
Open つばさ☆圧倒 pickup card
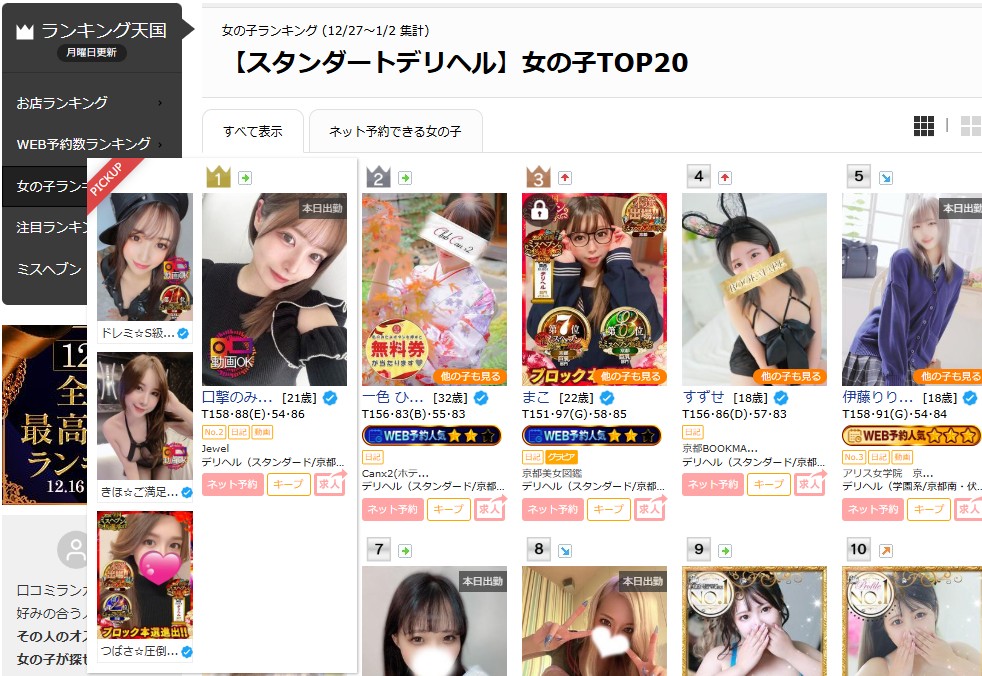[x=144, y=585]
